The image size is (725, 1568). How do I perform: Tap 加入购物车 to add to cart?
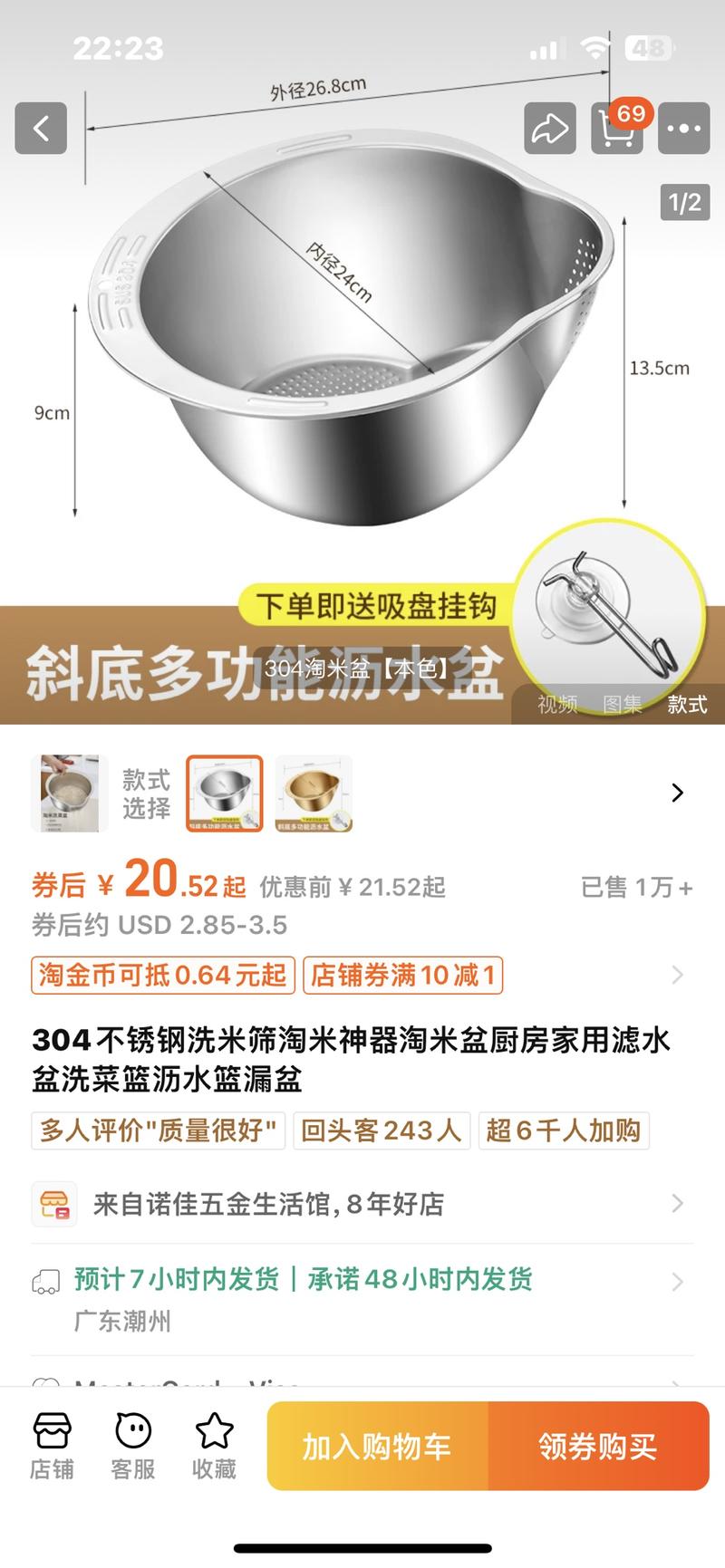coord(377,1446)
